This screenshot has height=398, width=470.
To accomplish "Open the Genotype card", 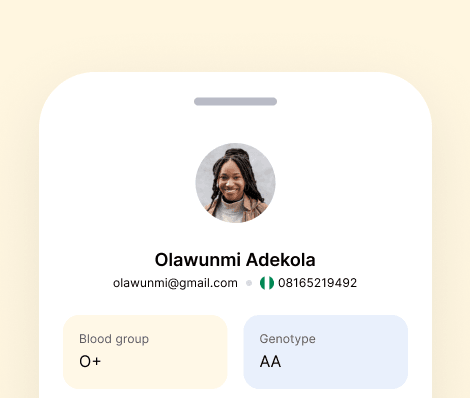I will [326, 352].
